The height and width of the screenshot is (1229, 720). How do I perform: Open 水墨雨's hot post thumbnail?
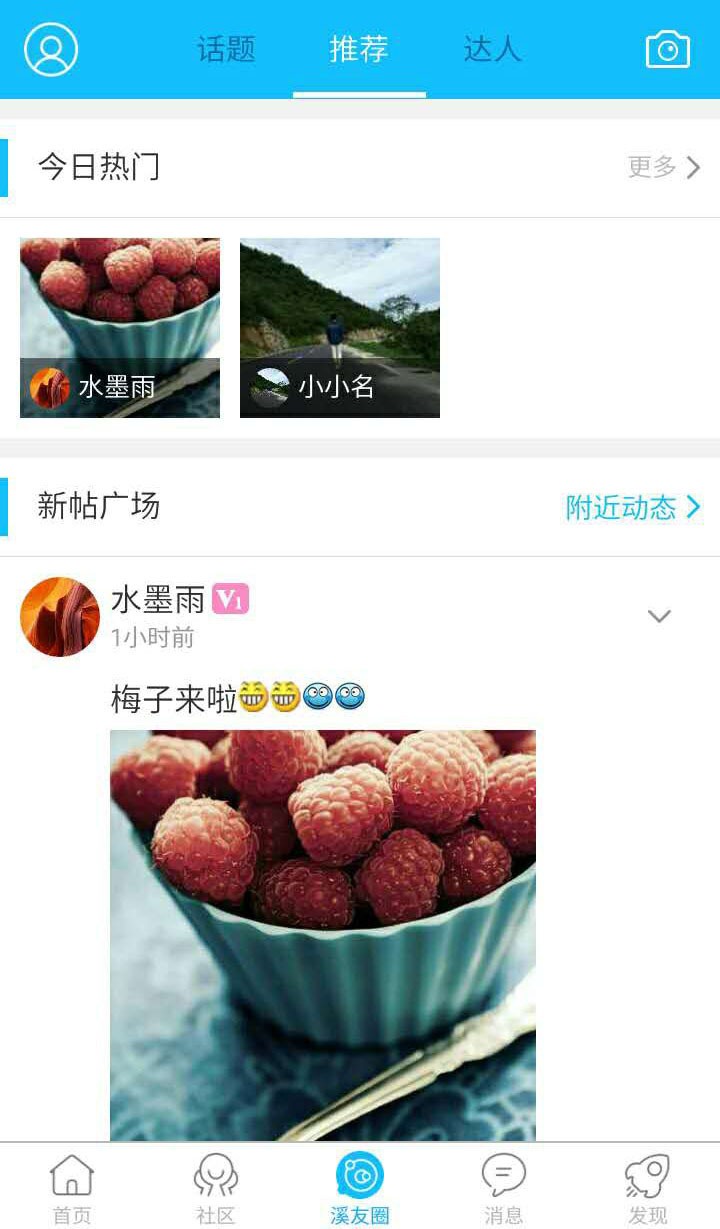pos(119,326)
